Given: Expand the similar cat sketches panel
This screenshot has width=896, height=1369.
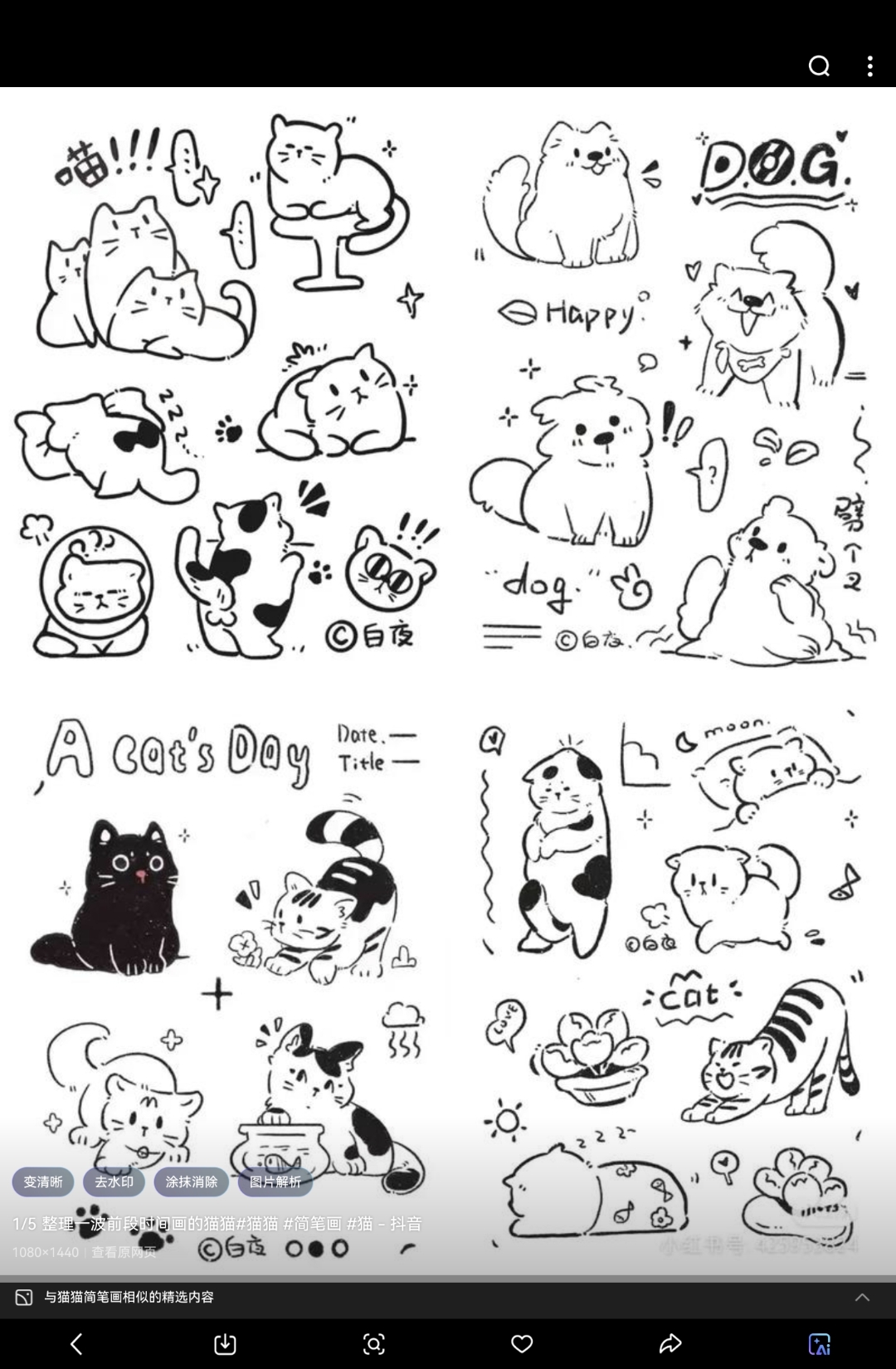Looking at the screenshot, I should (x=862, y=1297).
